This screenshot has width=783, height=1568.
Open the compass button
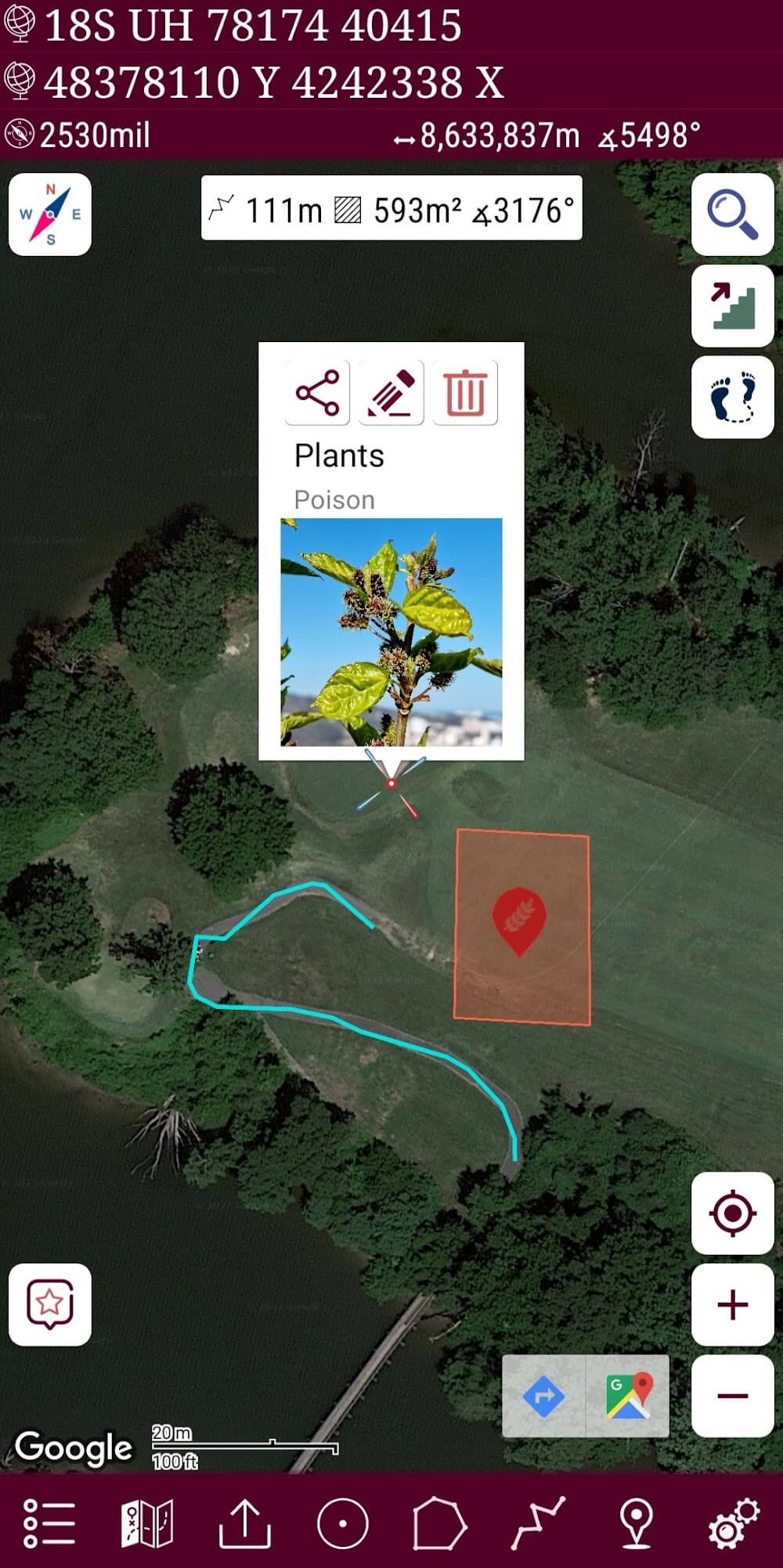point(50,214)
